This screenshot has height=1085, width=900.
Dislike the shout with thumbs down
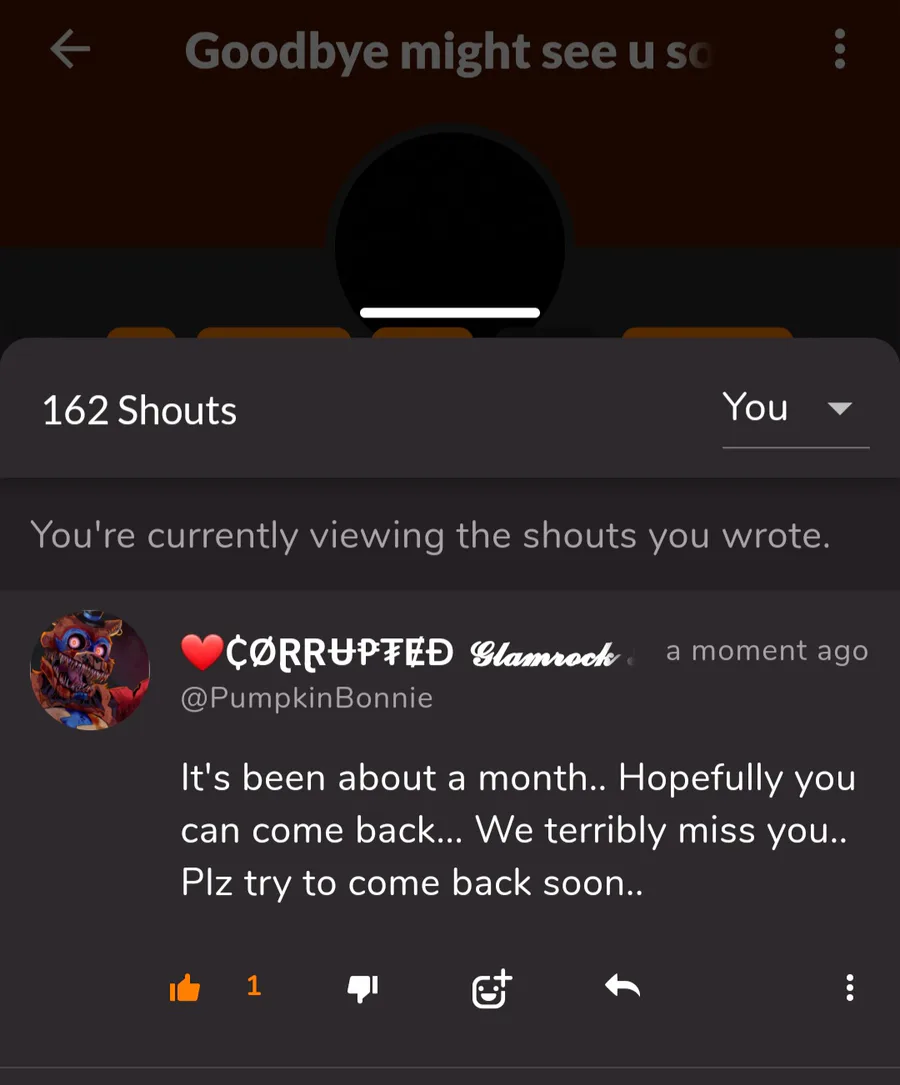tap(362, 989)
